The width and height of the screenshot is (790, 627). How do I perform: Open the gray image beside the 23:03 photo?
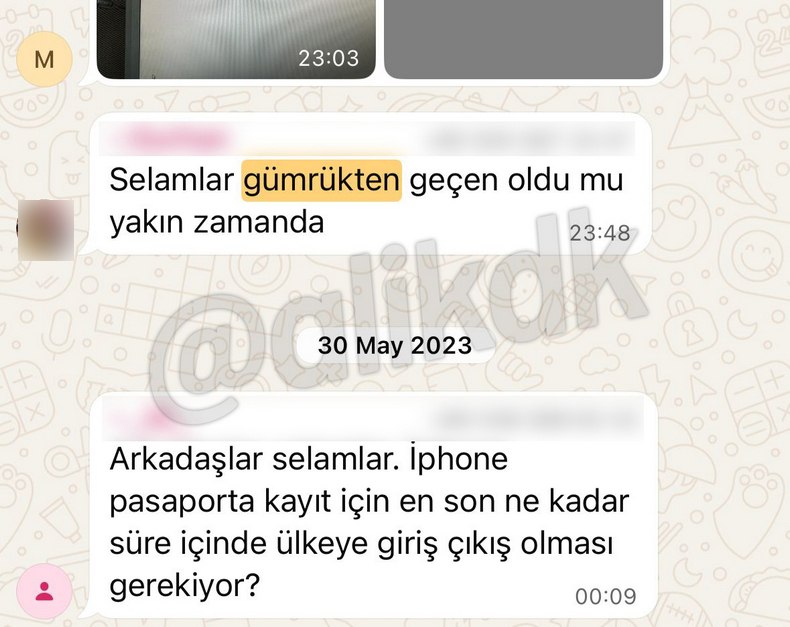[523, 36]
